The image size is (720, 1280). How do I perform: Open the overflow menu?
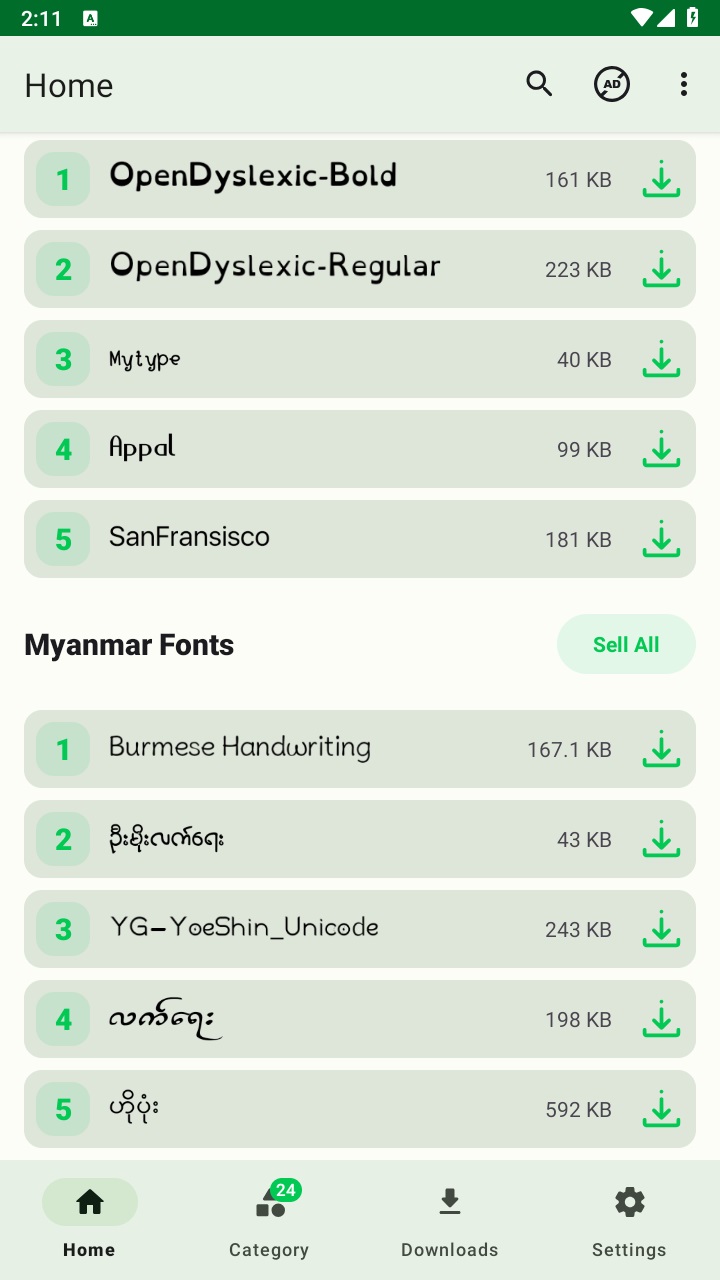[684, 85]
